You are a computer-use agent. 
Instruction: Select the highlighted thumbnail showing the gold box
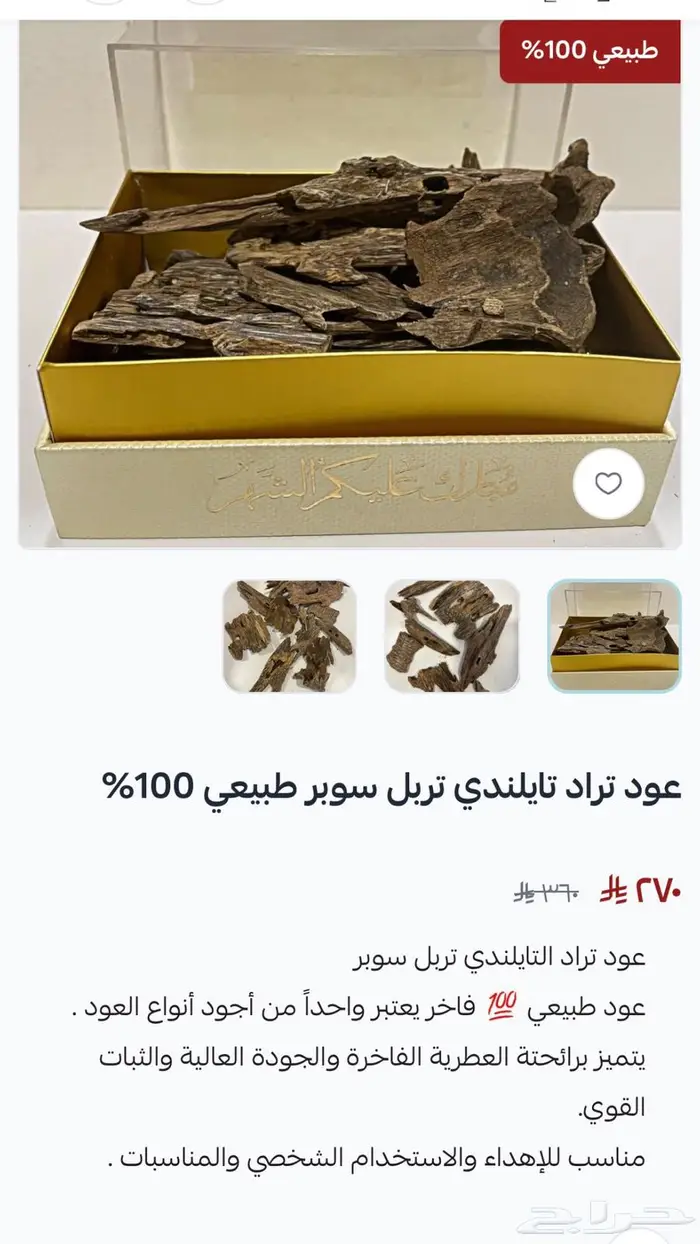click(x=614, y=636)
